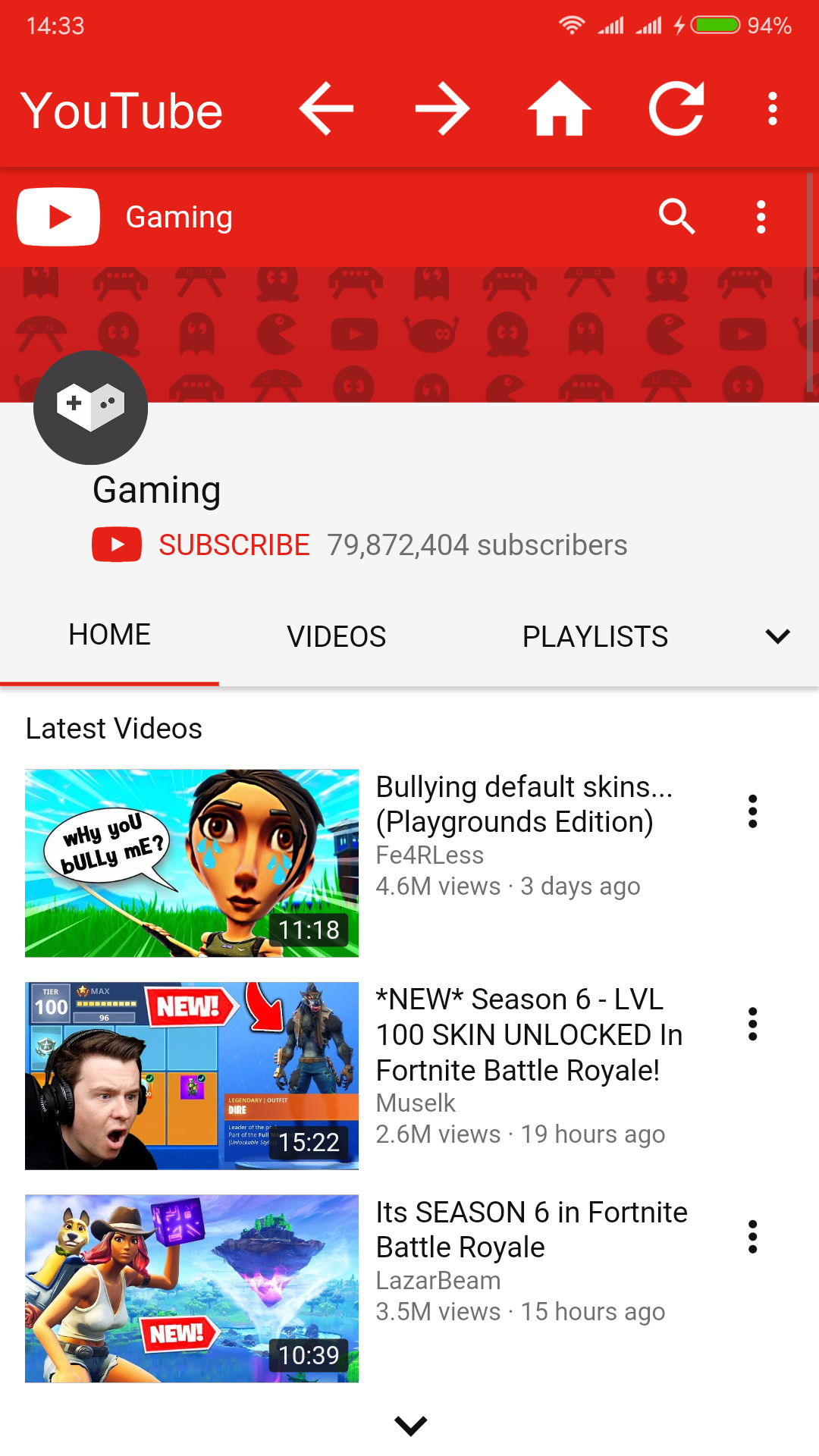Image resolution: width=819 pixels, height=1456 pixels.
Task: Select the HOME tab
Action: [x=109, y=635]
